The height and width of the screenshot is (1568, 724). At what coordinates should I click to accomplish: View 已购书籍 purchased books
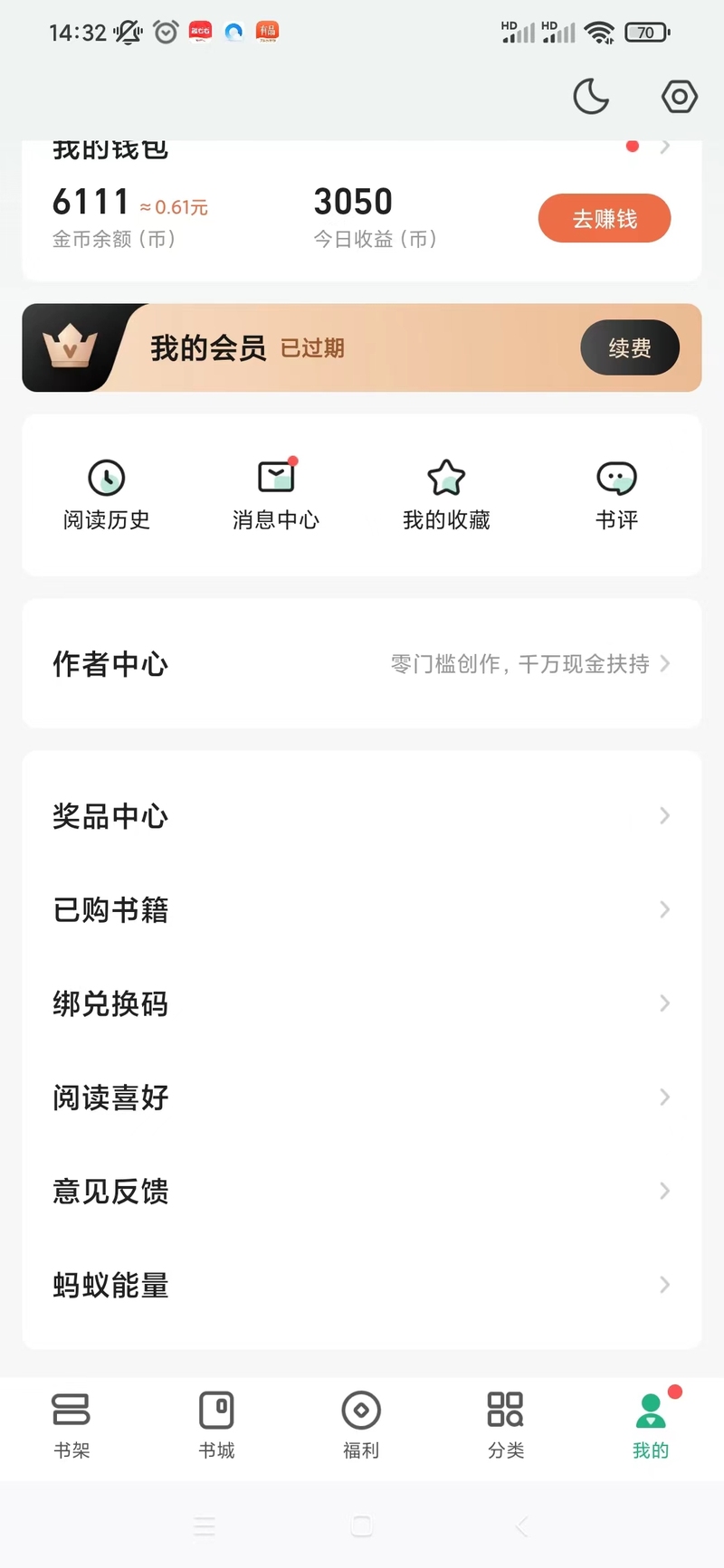(x=362, y=909)
